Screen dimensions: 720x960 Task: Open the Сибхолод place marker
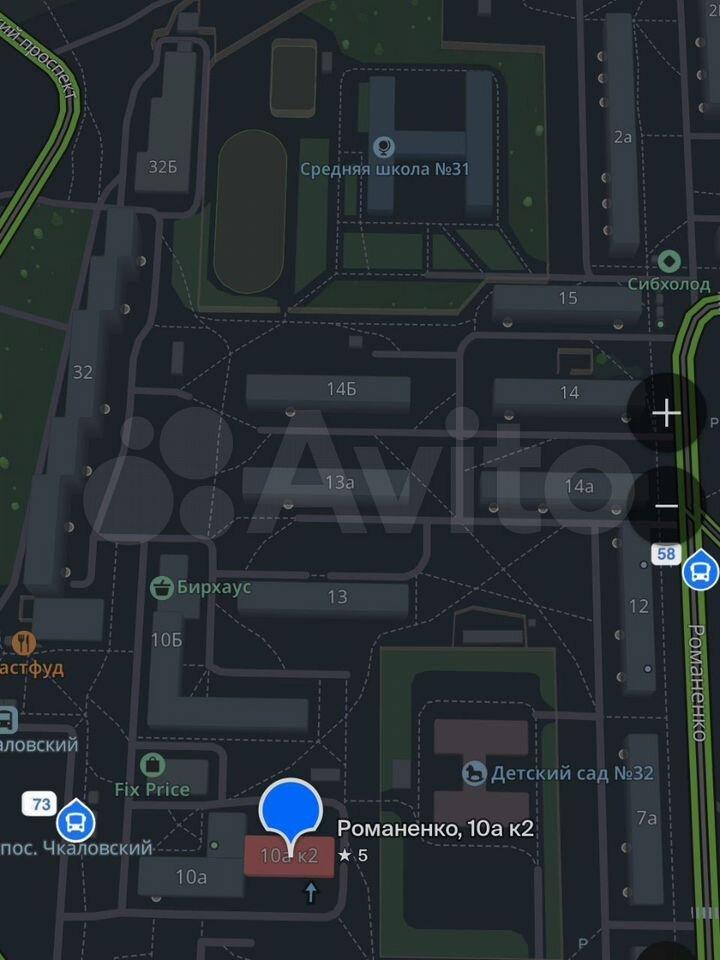click(671, 262)
